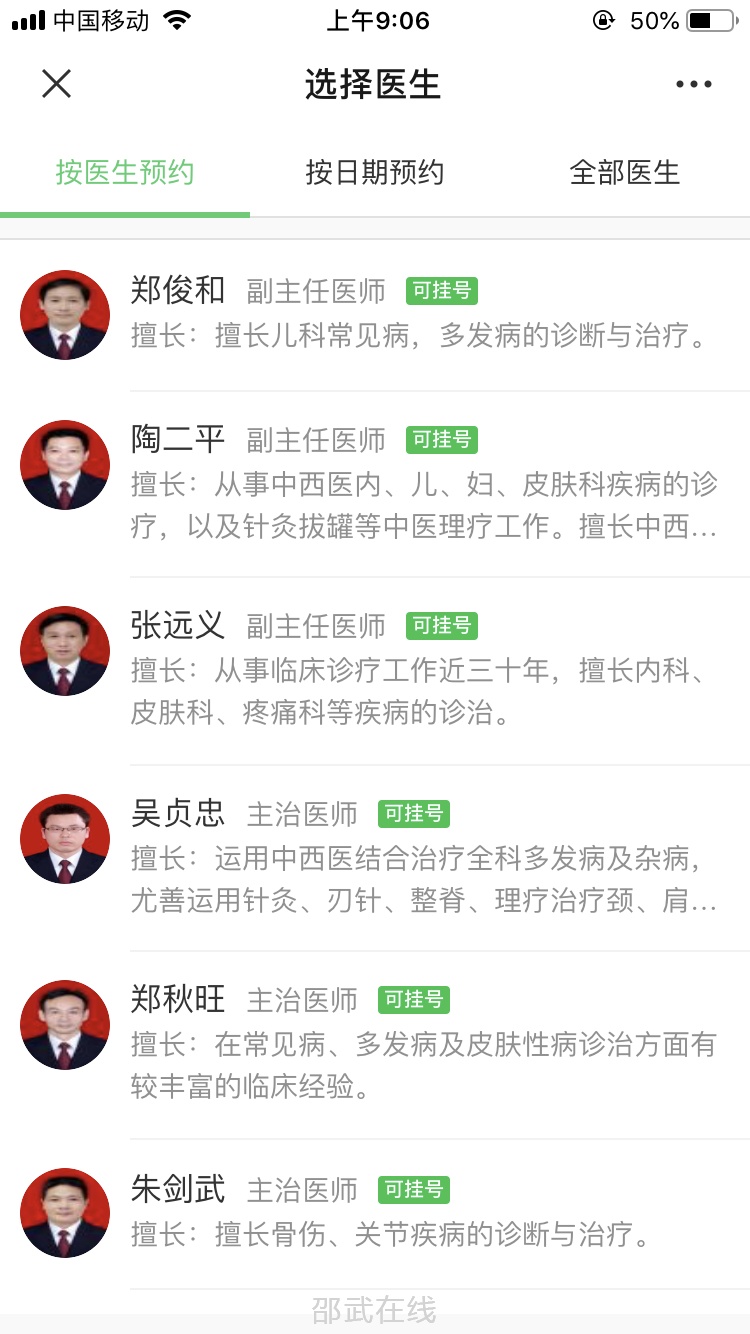Close the 选择医生 page
This screenshot has height=1334, width=750.
[x=57, y=84]
